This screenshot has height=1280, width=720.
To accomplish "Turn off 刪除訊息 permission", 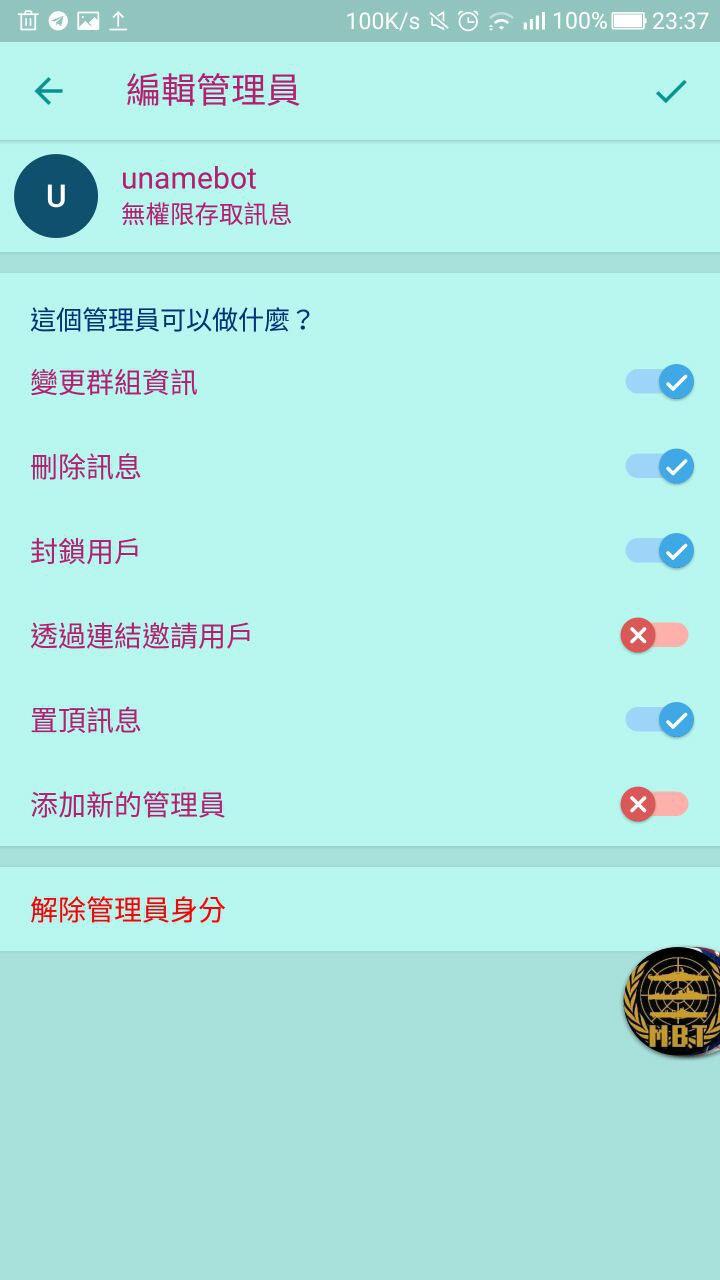I will click(659, 467).
